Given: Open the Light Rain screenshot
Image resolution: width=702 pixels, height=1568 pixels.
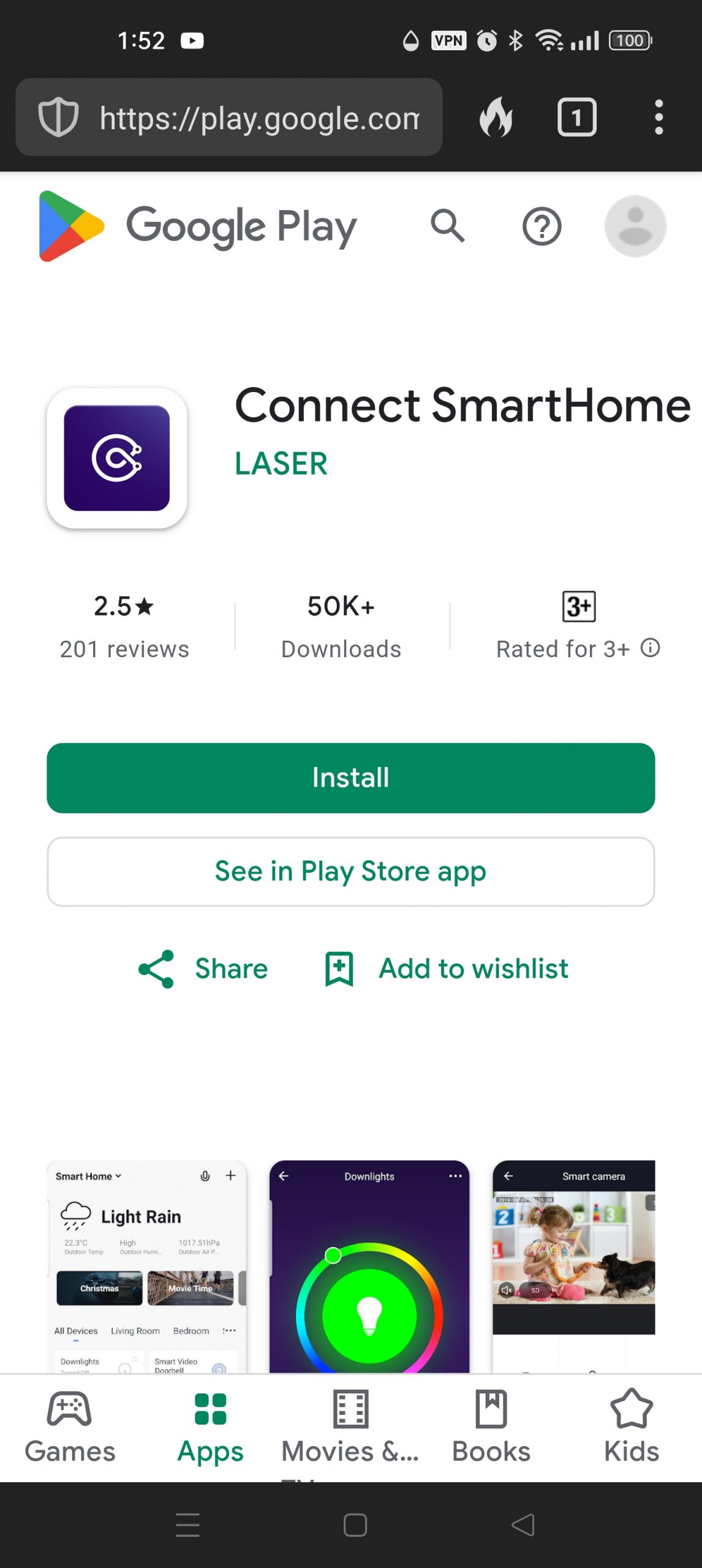Looking at the screenshot, I should pos(147,1267).
